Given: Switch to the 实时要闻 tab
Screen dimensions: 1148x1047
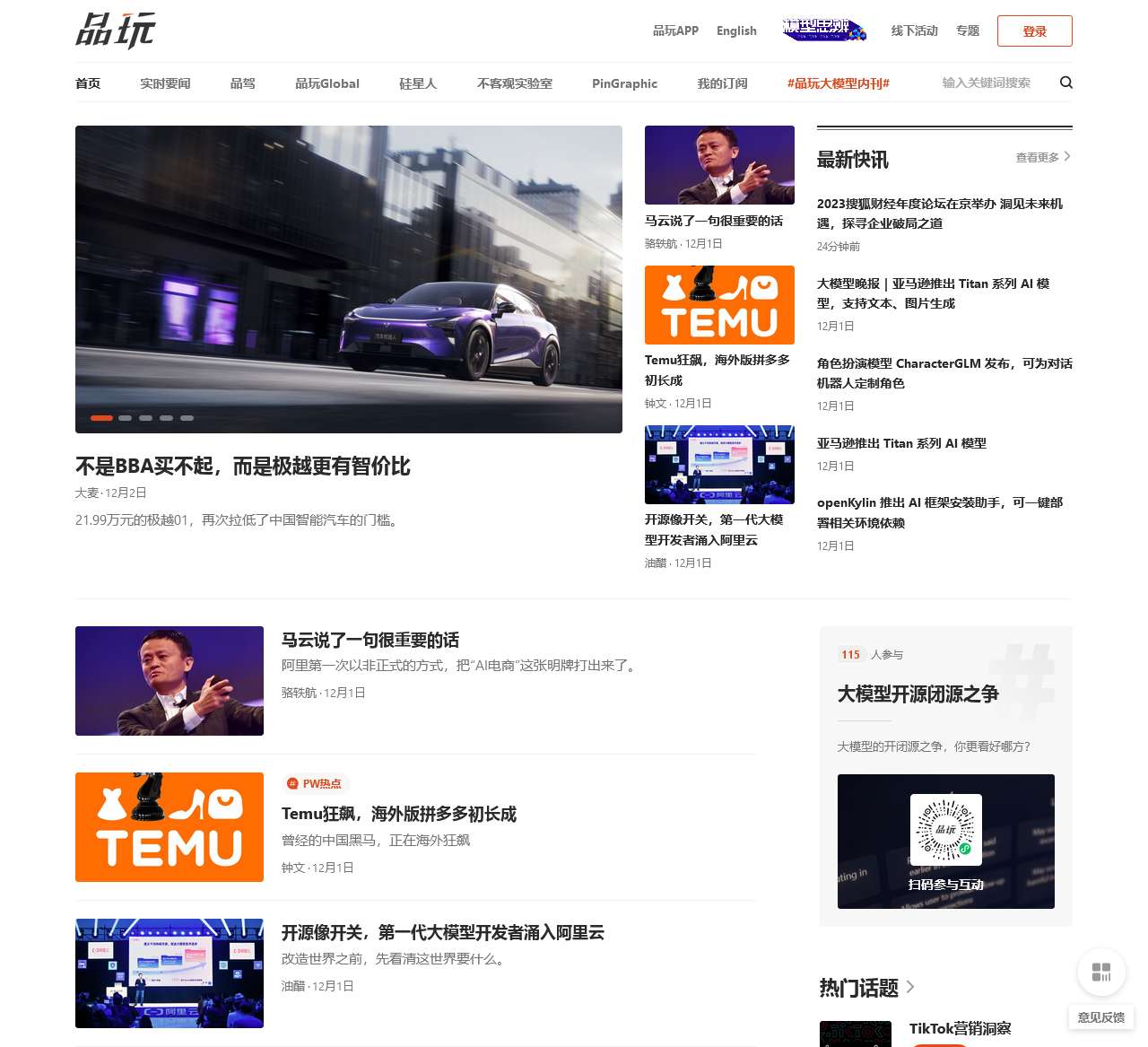Looking at the screenshot, I should (x=165, y=83).
